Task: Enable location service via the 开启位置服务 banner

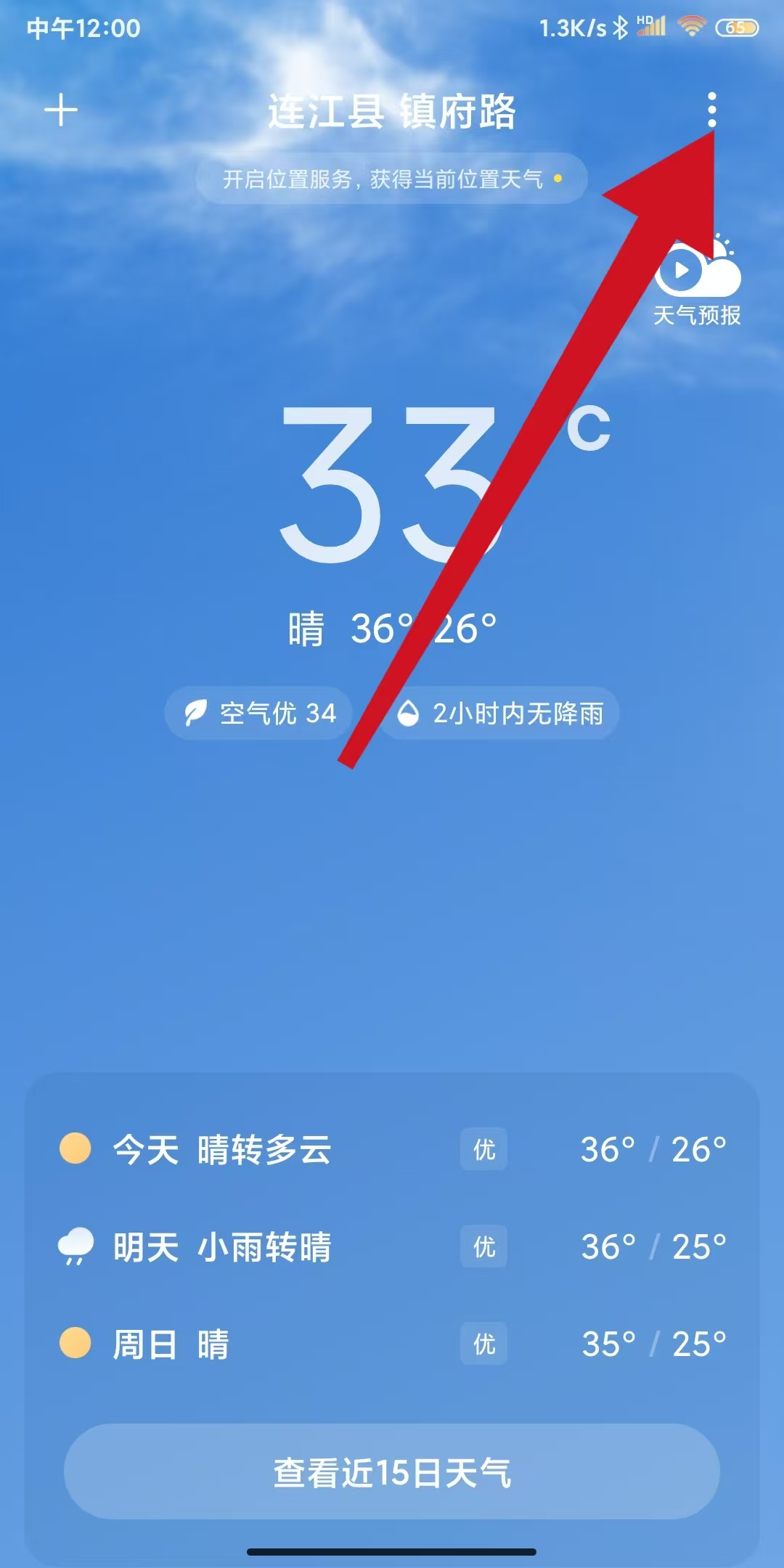Action: [x=391, y=179]
